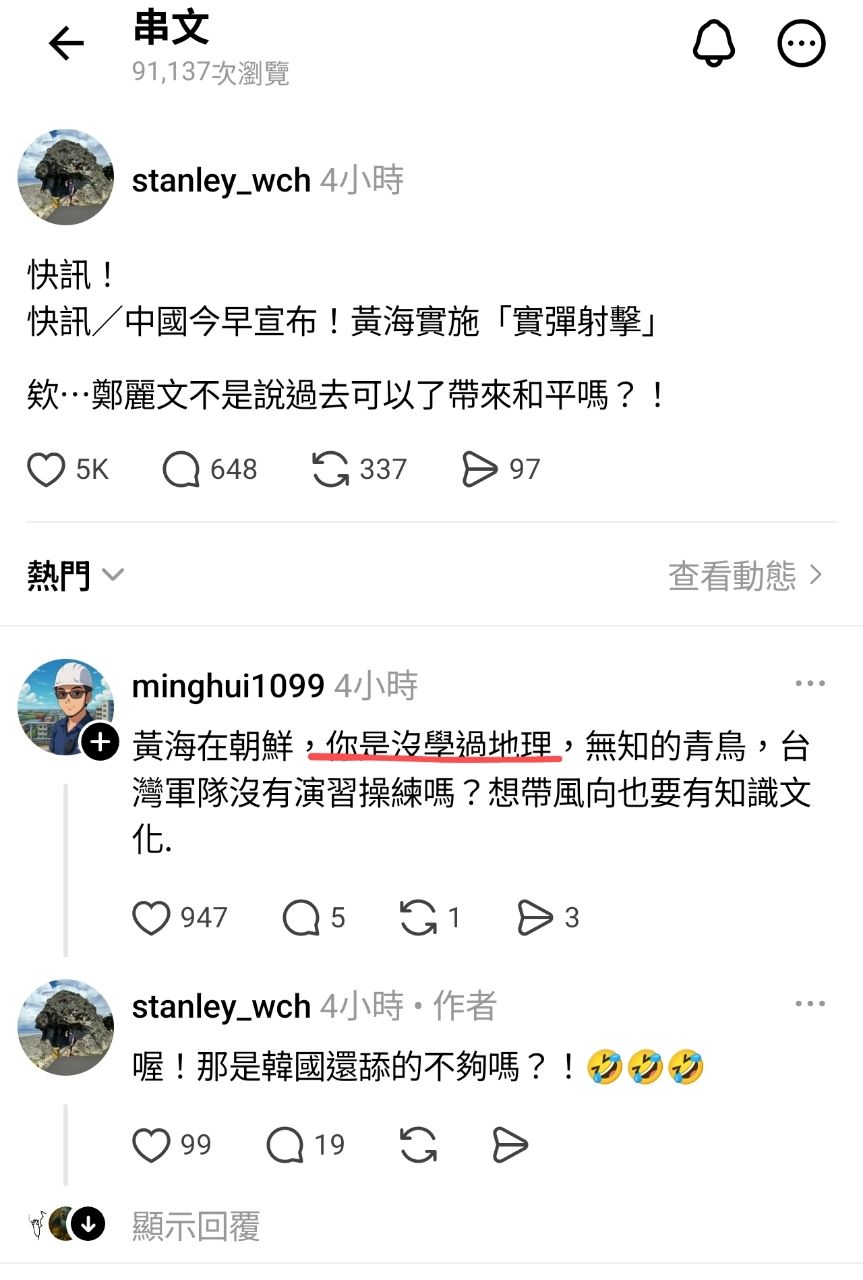Open 查看動態 activity link
This screenshot has width=863, height=1280.
745,575
